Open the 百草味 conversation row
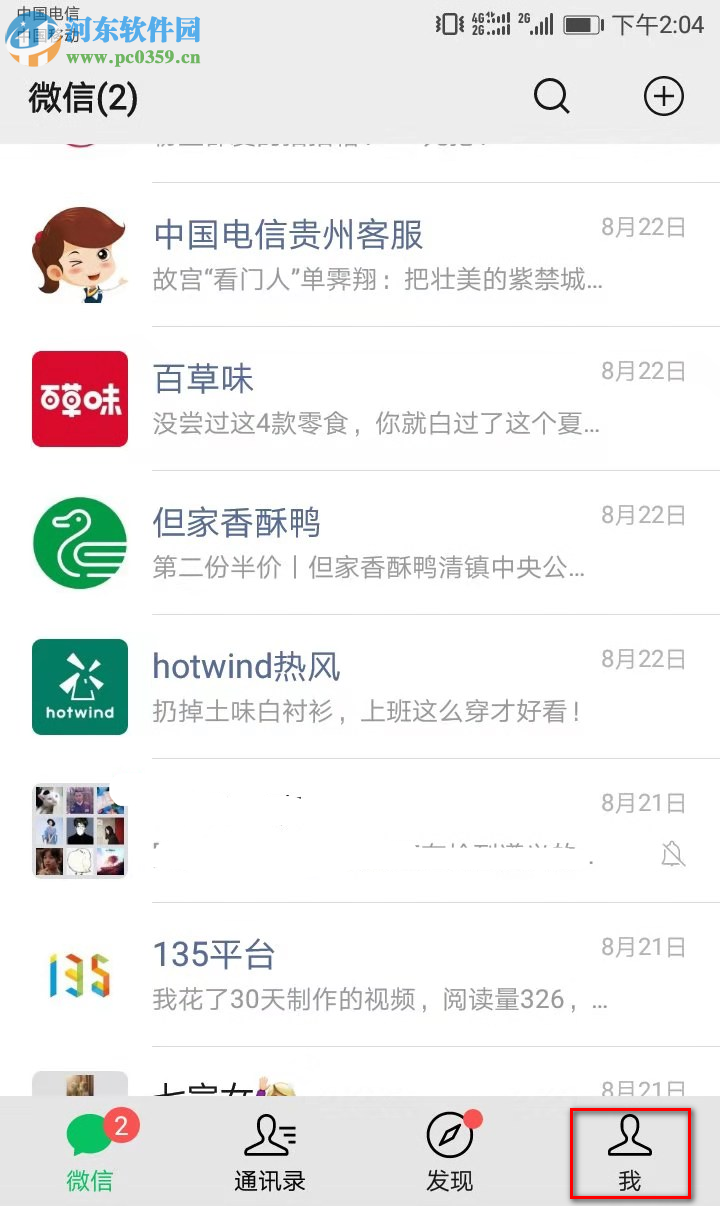 click(x=360, y=399)
